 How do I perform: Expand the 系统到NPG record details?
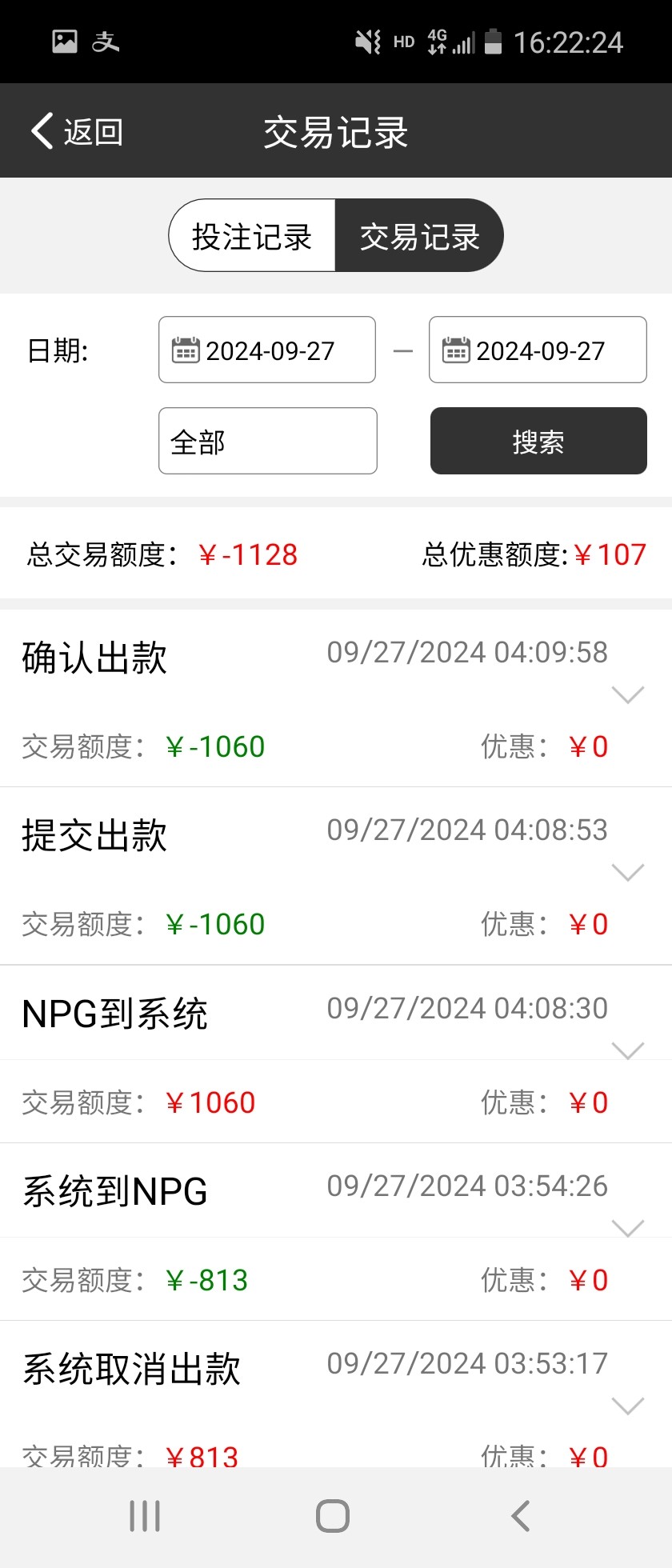(627, 1228)
